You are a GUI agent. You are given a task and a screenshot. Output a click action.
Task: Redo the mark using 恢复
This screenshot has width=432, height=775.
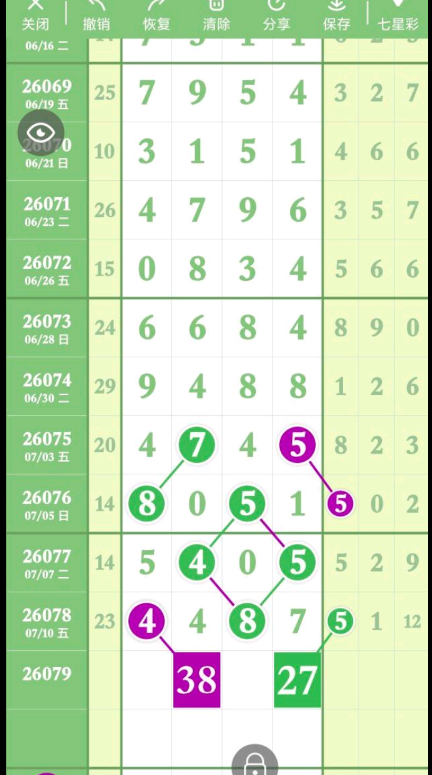coord(156,16)
